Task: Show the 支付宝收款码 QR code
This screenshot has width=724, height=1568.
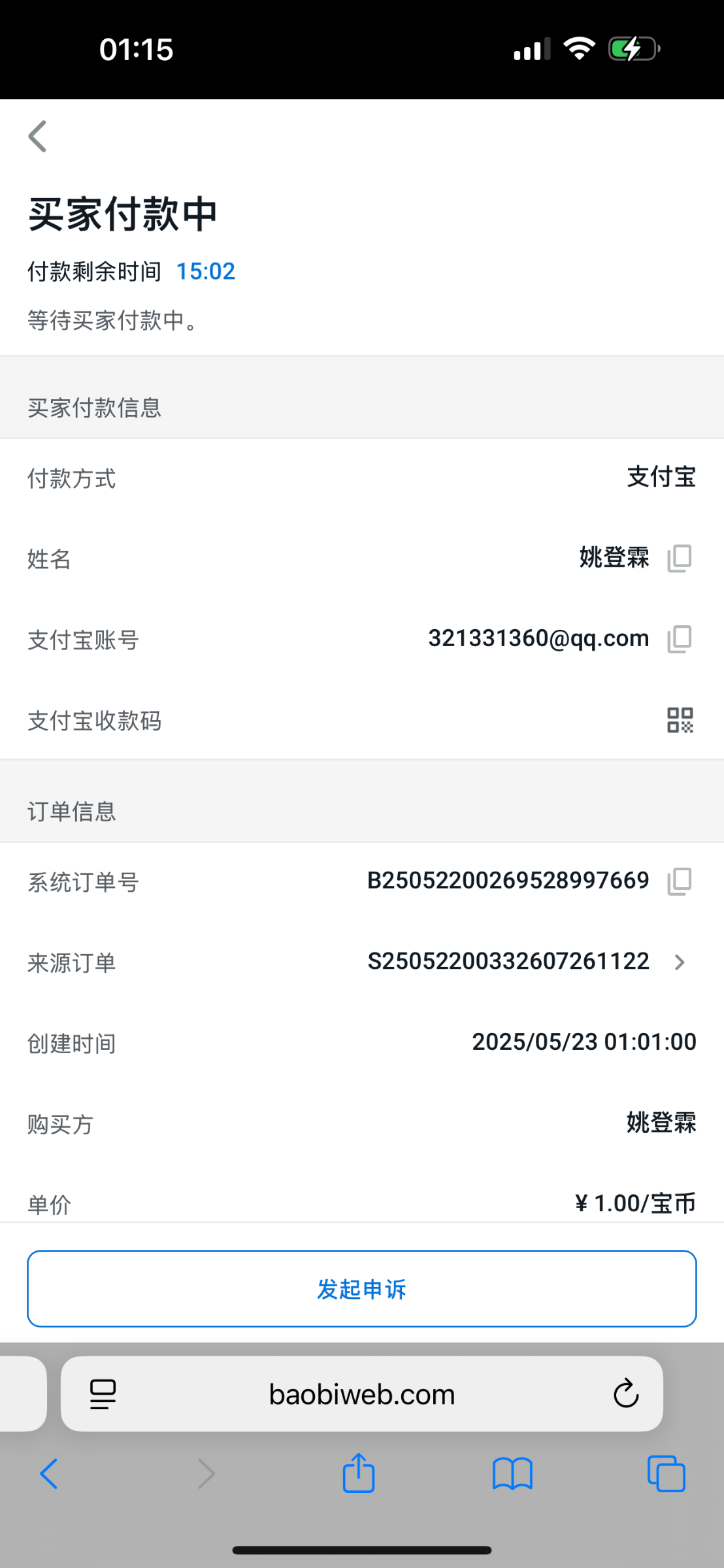Action: click(680, 720)
